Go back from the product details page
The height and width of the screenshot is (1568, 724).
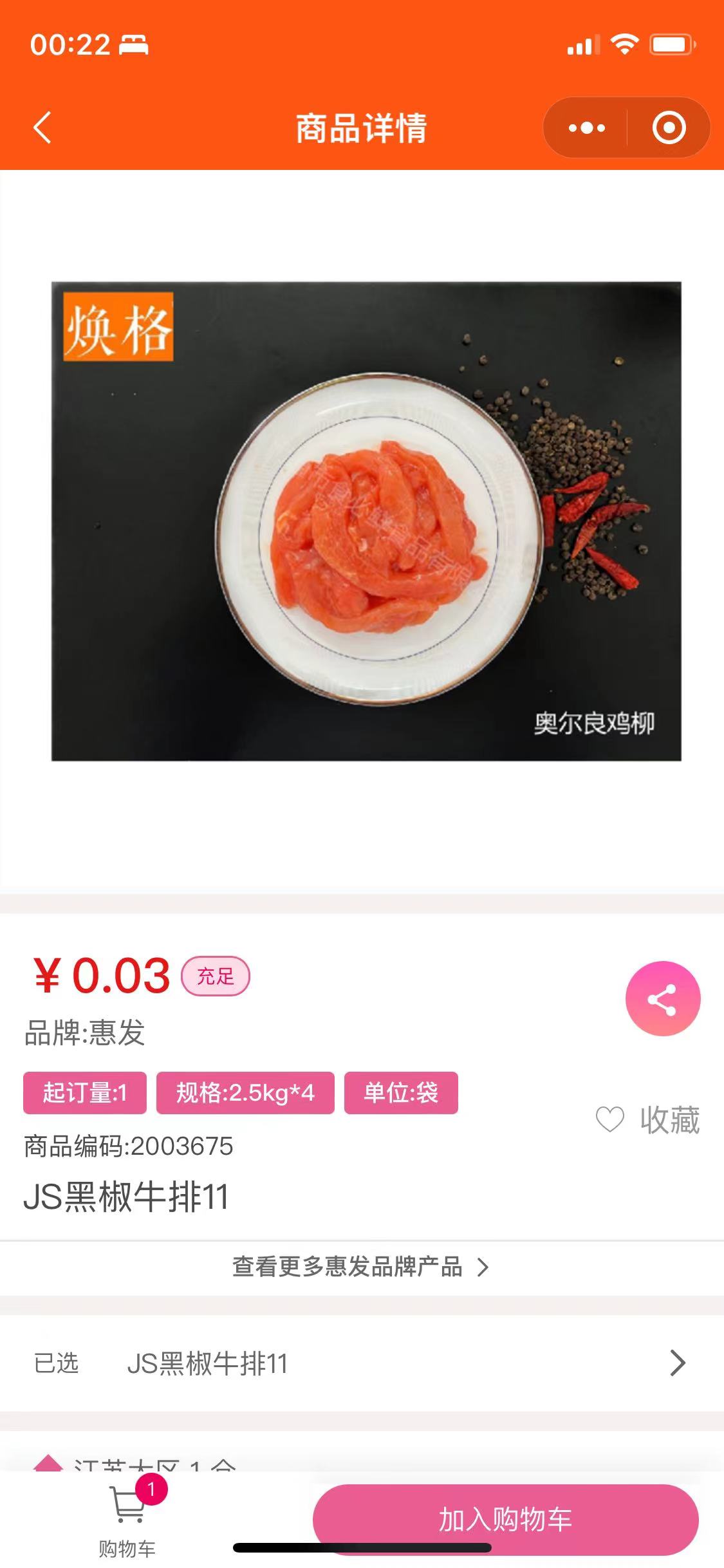[x=42, y=127]
